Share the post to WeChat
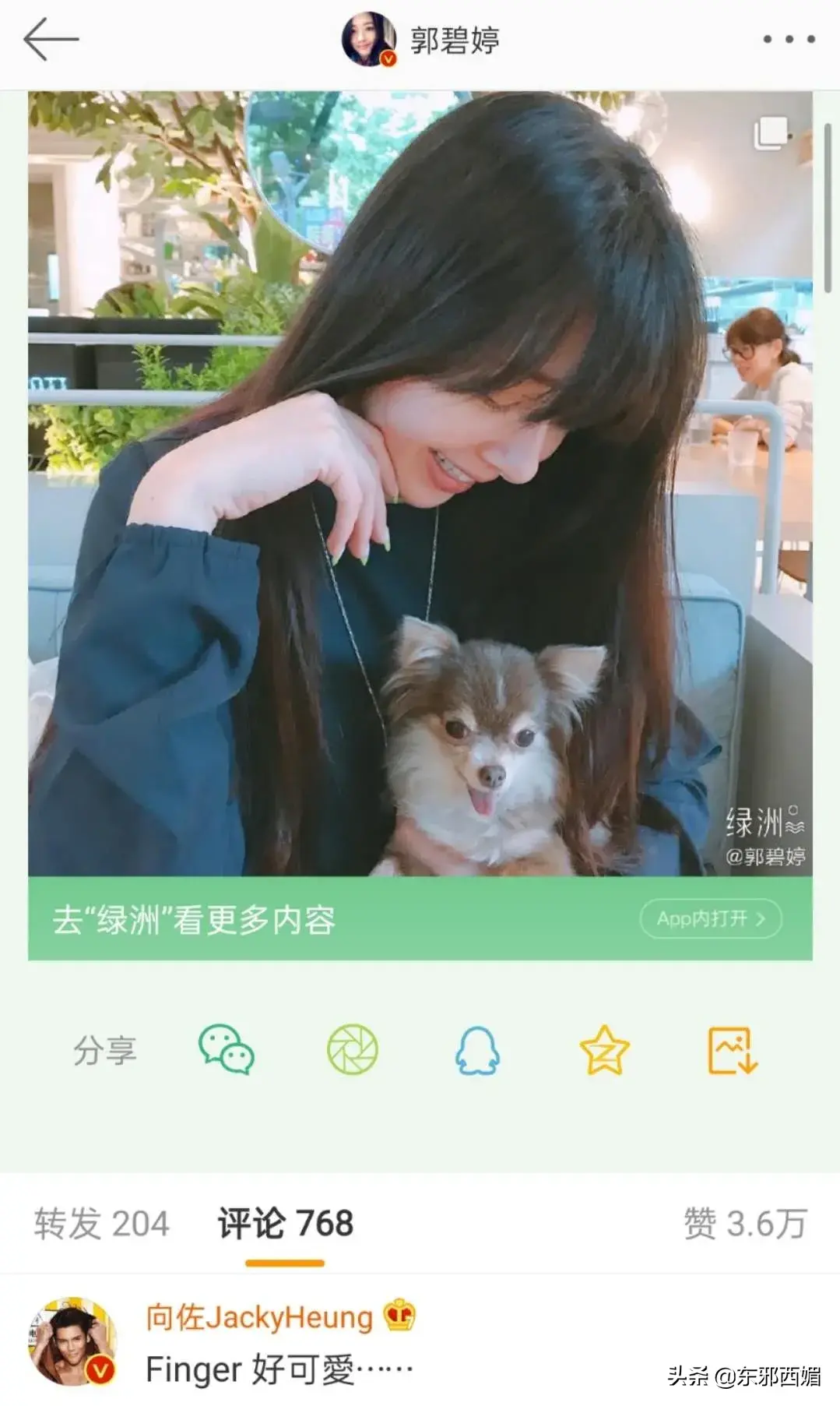 (226, 1049)
